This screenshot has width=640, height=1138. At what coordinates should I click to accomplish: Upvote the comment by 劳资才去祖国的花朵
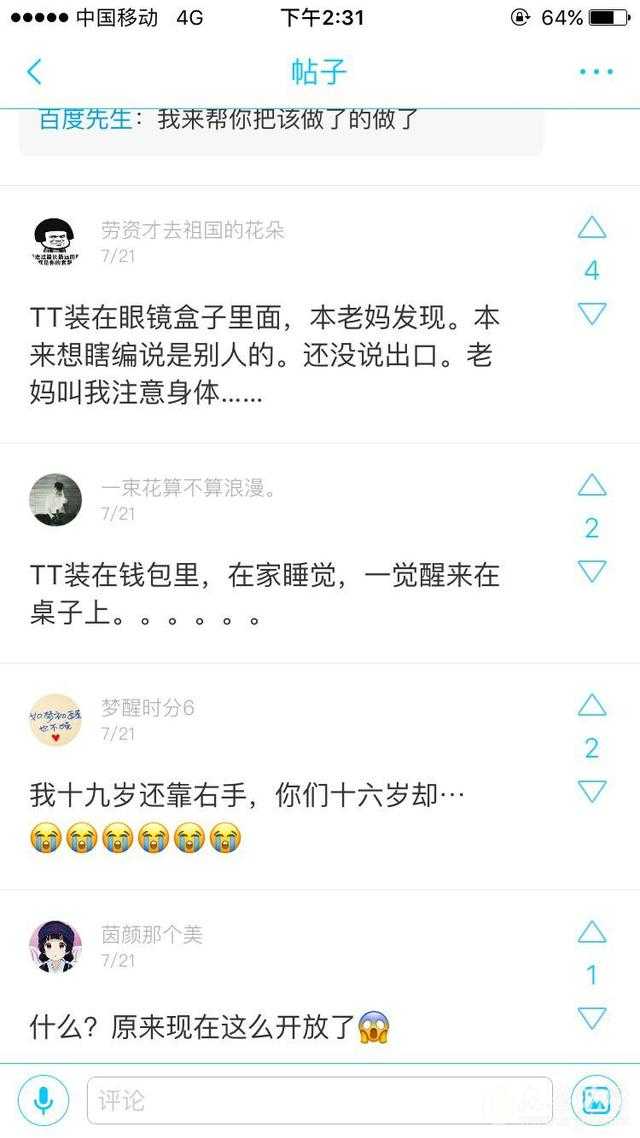(x=592, y=228)
